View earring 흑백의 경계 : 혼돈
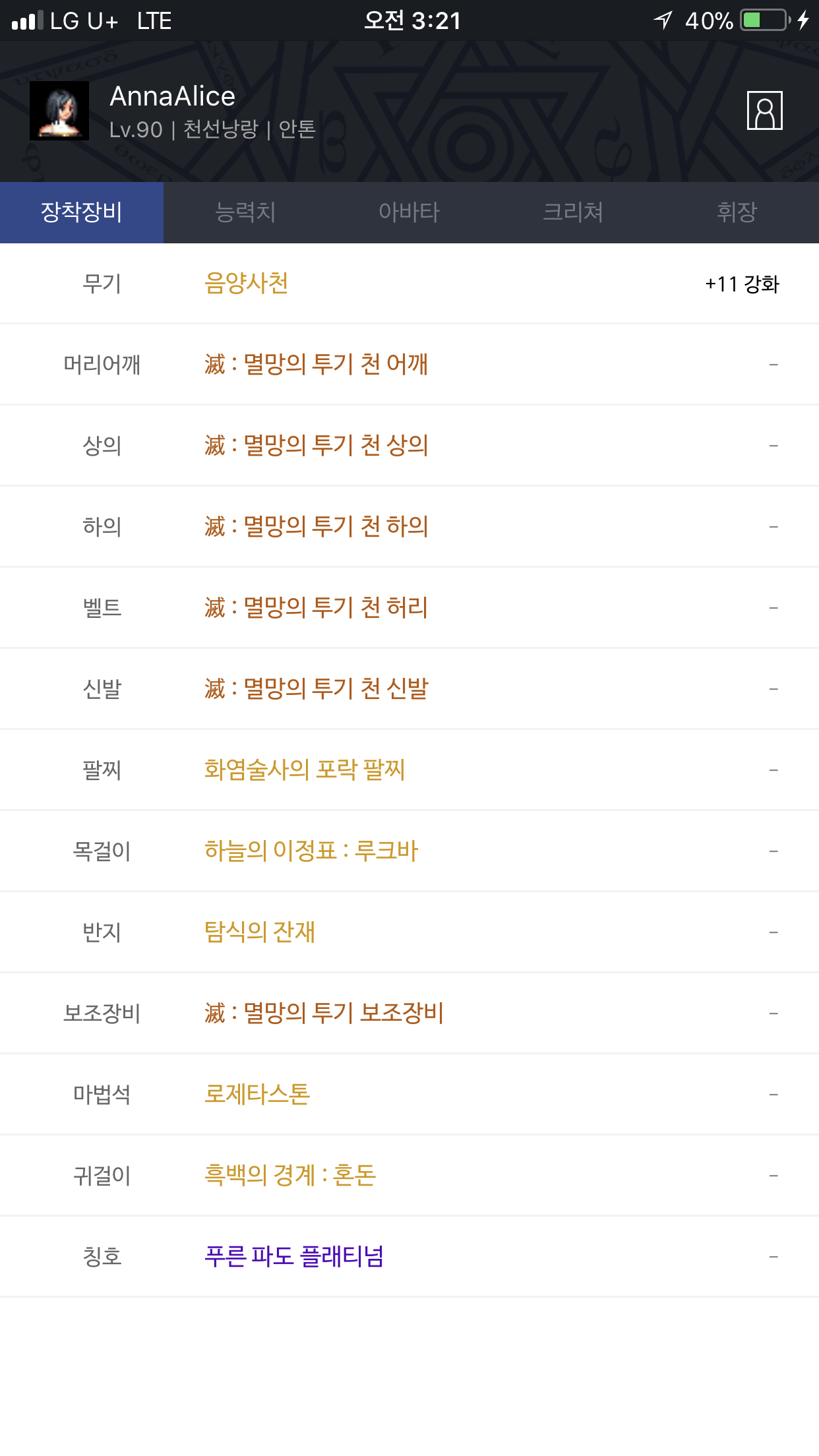Viewport: 819px width, 1456px height. (x=289, y=1176)
